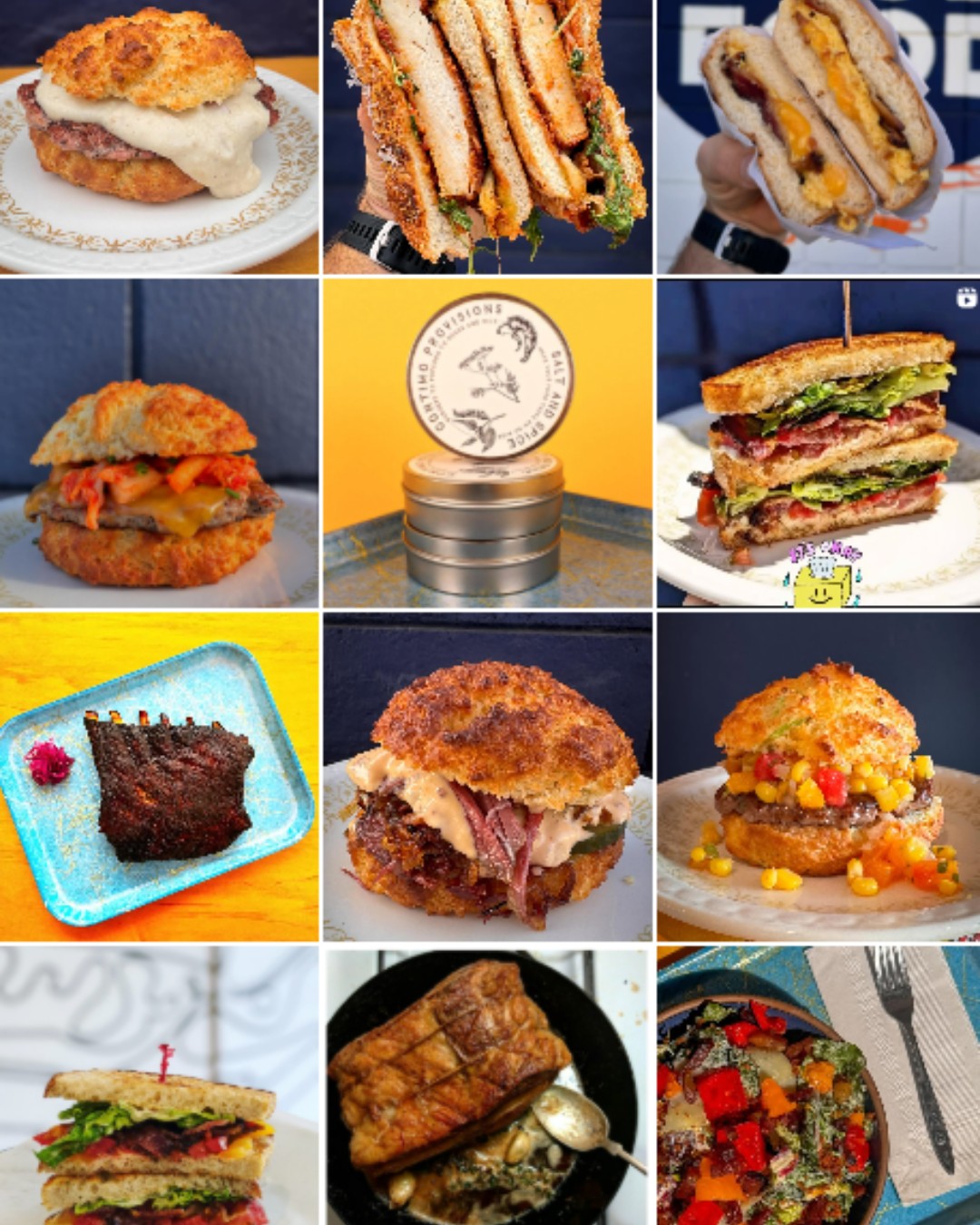
Task: Open the Salt and Spice tins post
Action: pos(487,443)
